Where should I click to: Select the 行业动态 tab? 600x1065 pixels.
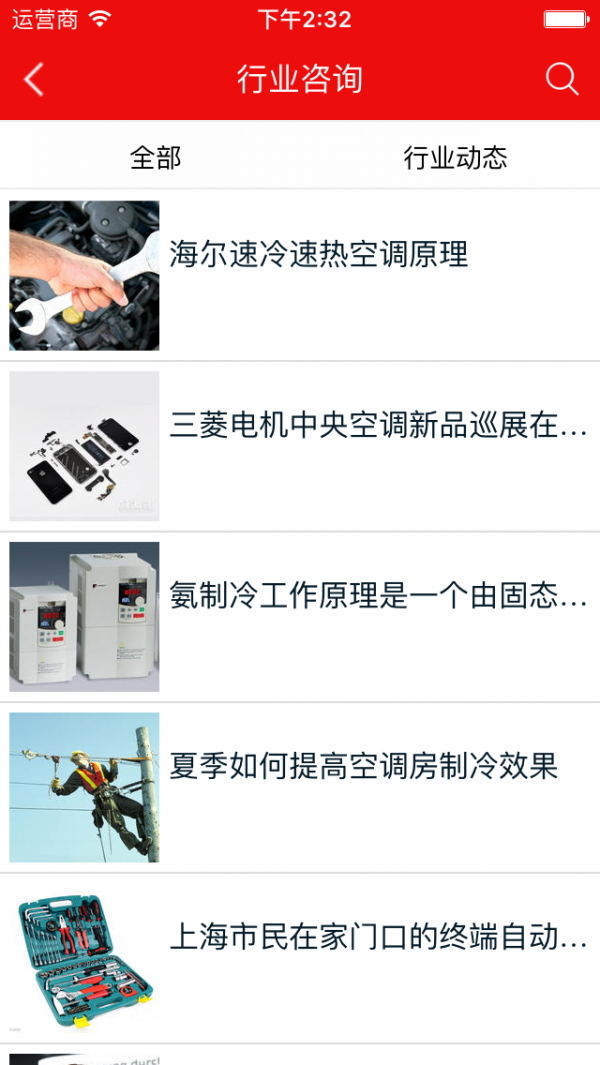pos(455,157)
